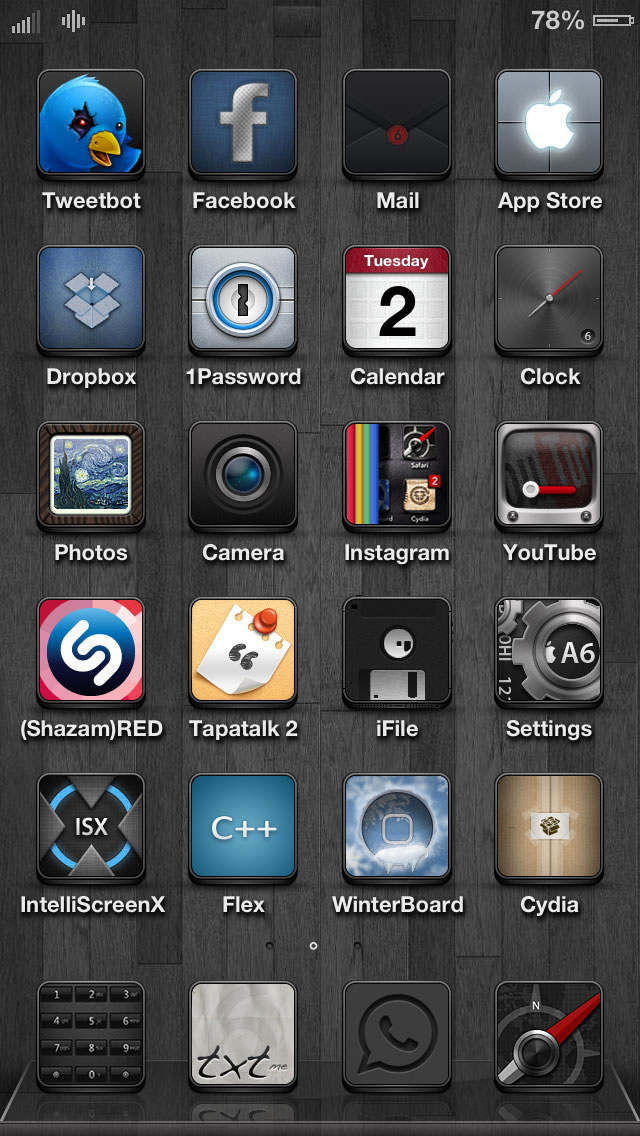Open Photos
Viewport: 640px width, 1136px height.
91,476
